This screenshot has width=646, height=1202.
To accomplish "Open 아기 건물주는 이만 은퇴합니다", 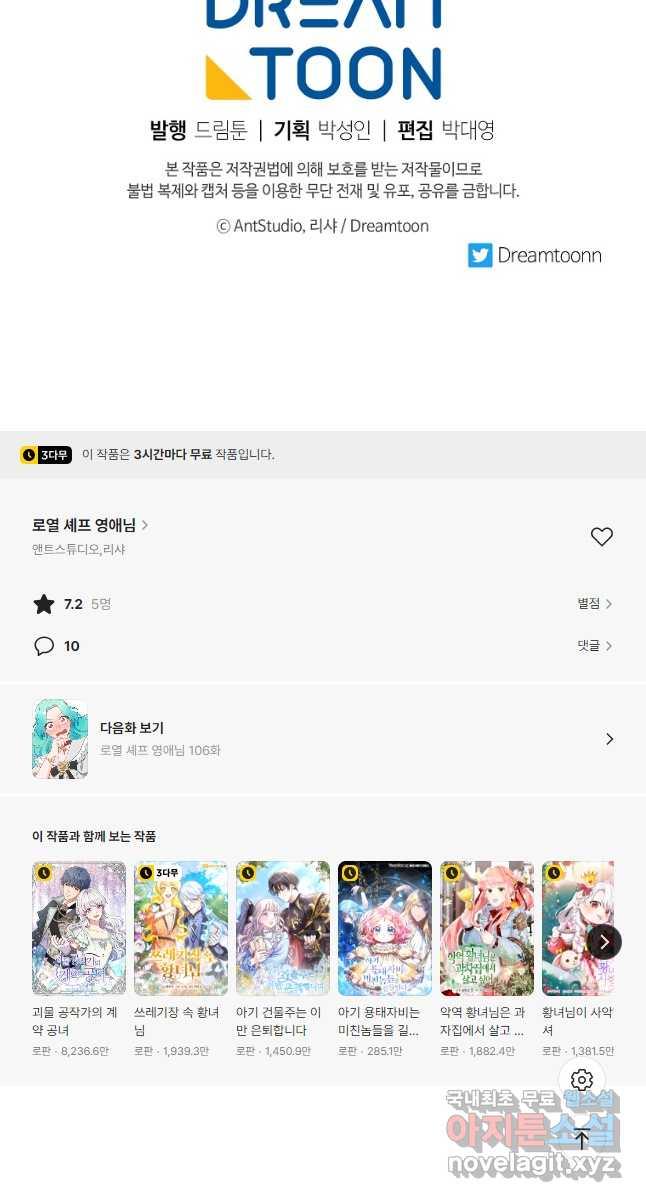I will [283, 929].
